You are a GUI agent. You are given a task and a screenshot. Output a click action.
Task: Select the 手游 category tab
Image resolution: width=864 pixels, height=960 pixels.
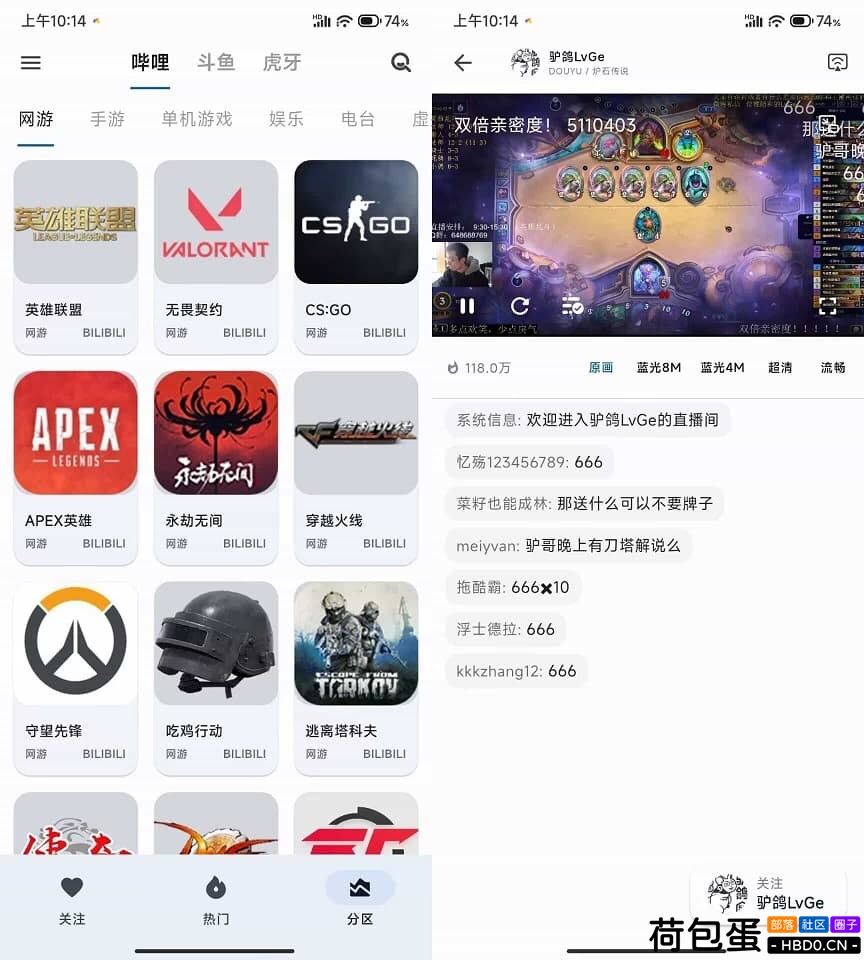(107, 119)
